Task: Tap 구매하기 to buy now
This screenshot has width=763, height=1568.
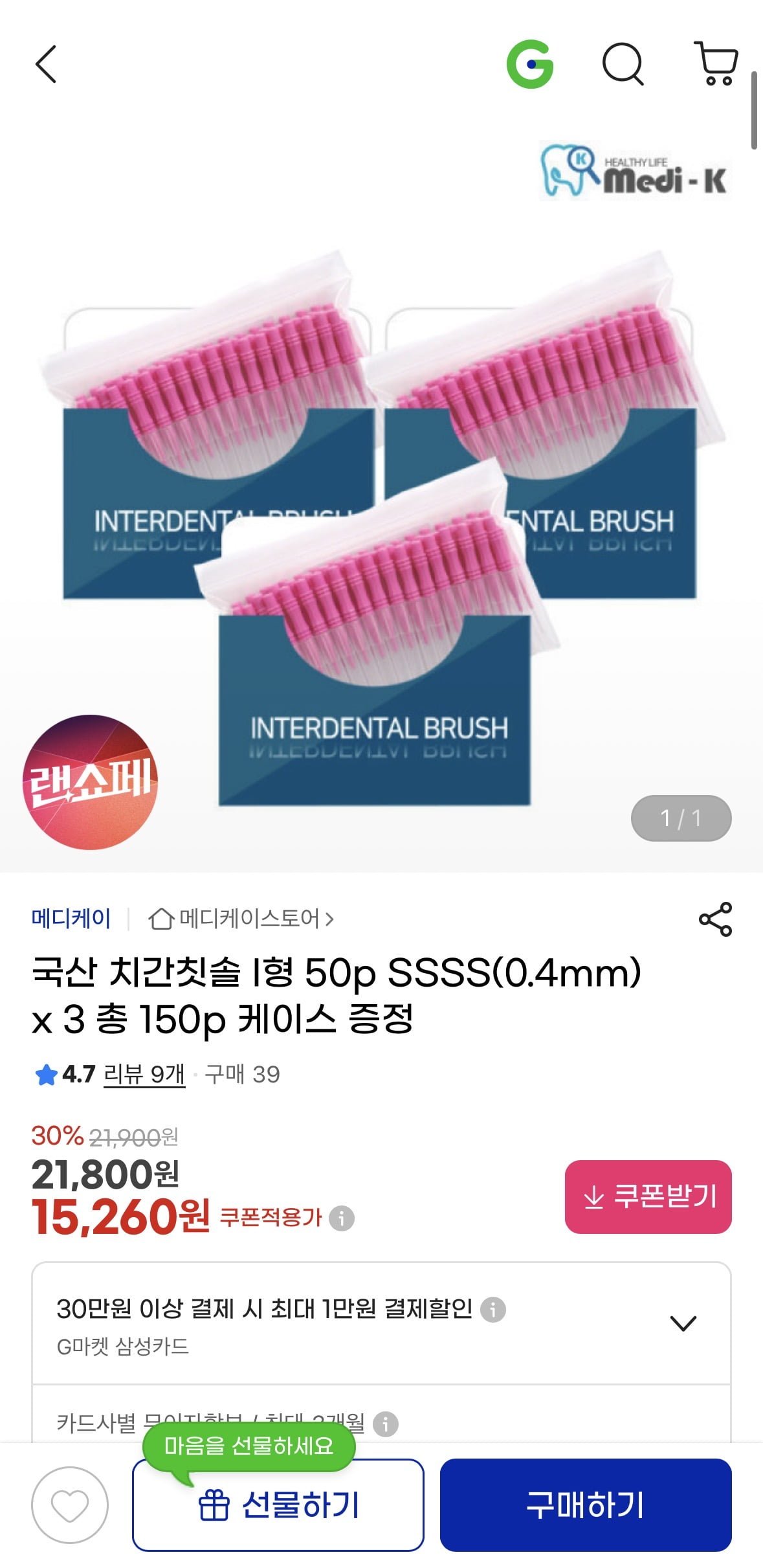Action: coord(586,1505)
